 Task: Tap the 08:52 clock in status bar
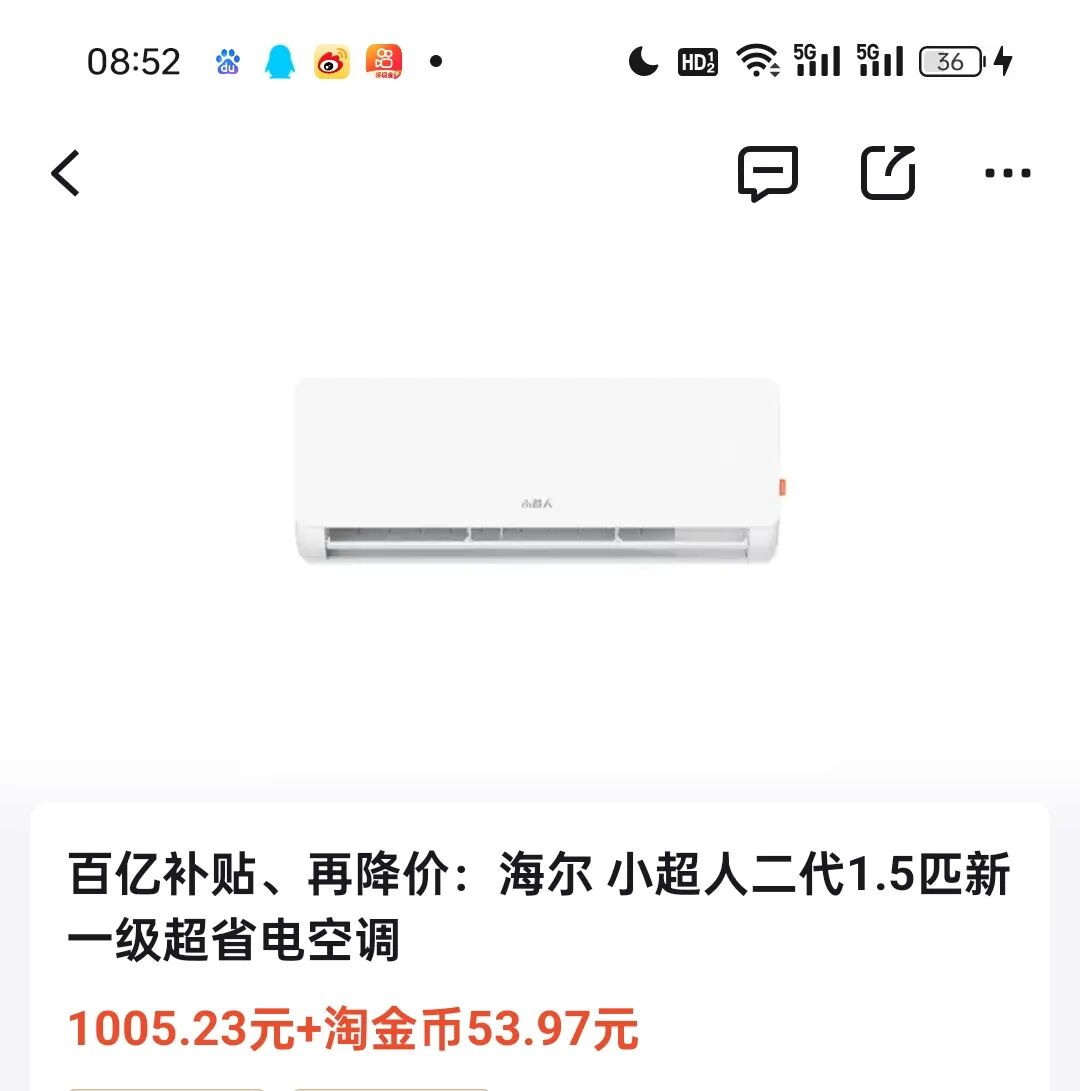click(x=133, y=62)
